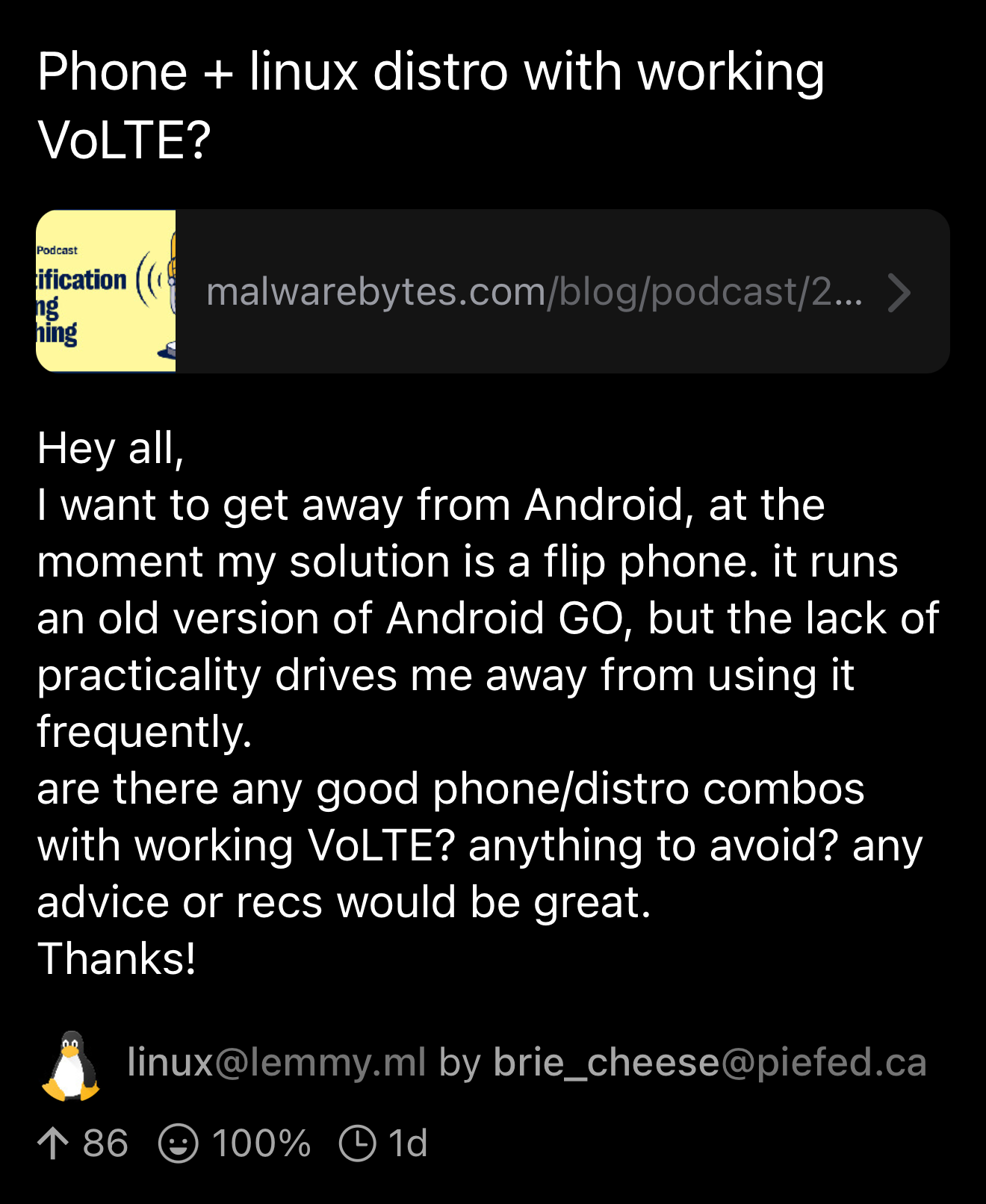The height and width of the screenshot is (1204, 986).
Task: Open the linux@lemmy.ml community
Action: point(276,1062)
